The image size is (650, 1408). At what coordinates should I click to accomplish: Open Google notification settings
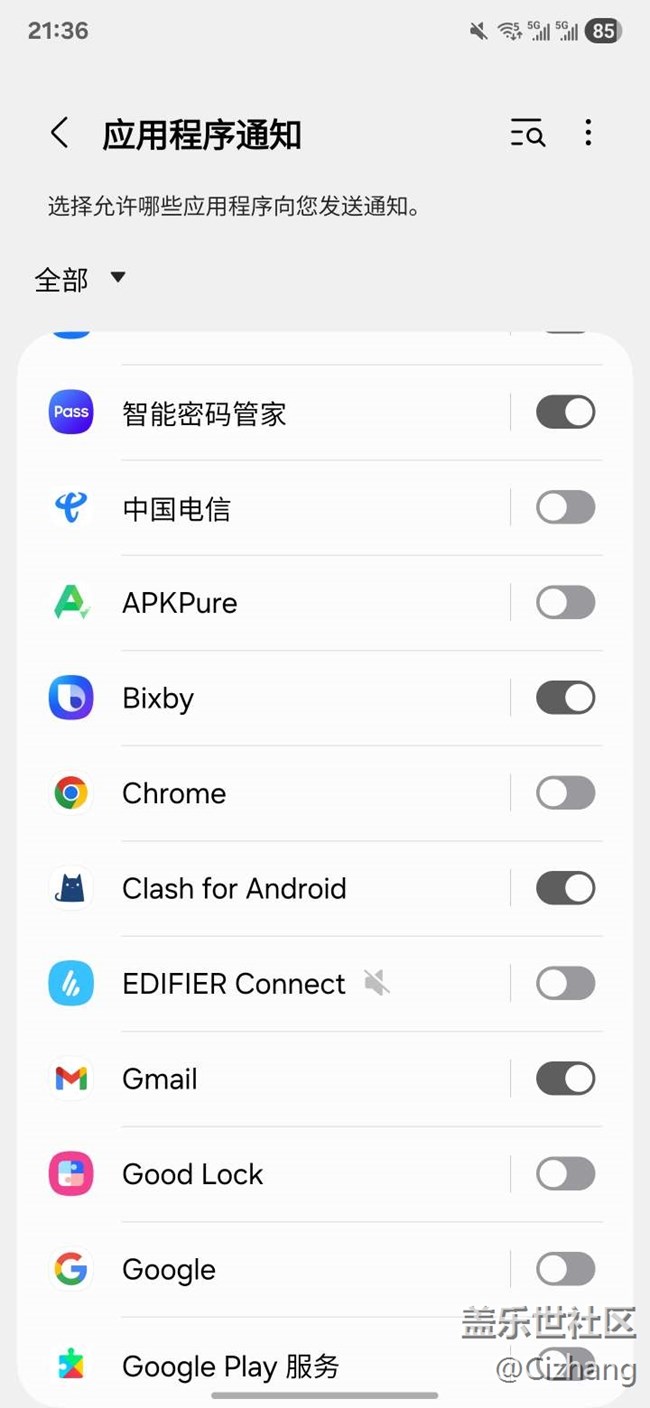pyautogui.click(x=169, y=1270)
